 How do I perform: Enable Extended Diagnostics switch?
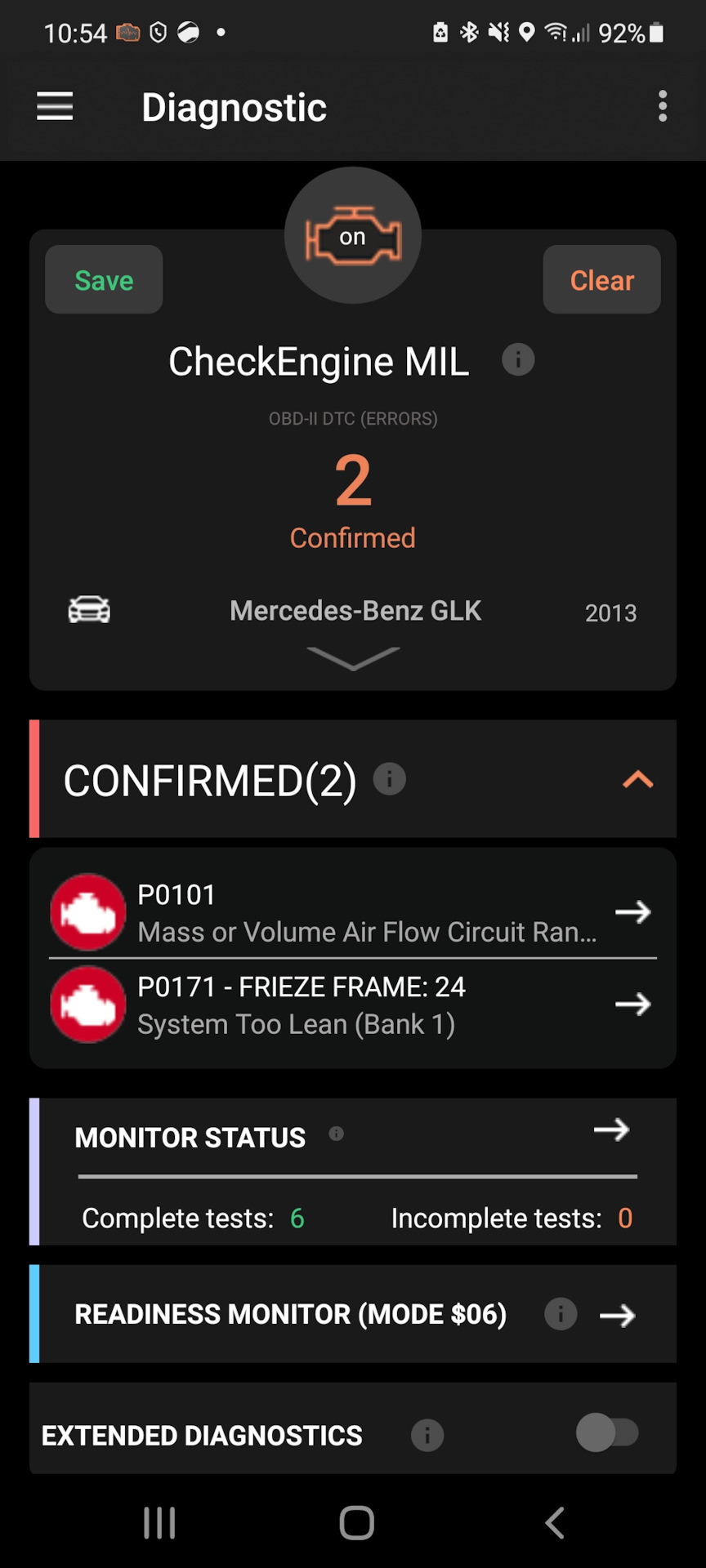point(607,1432)
